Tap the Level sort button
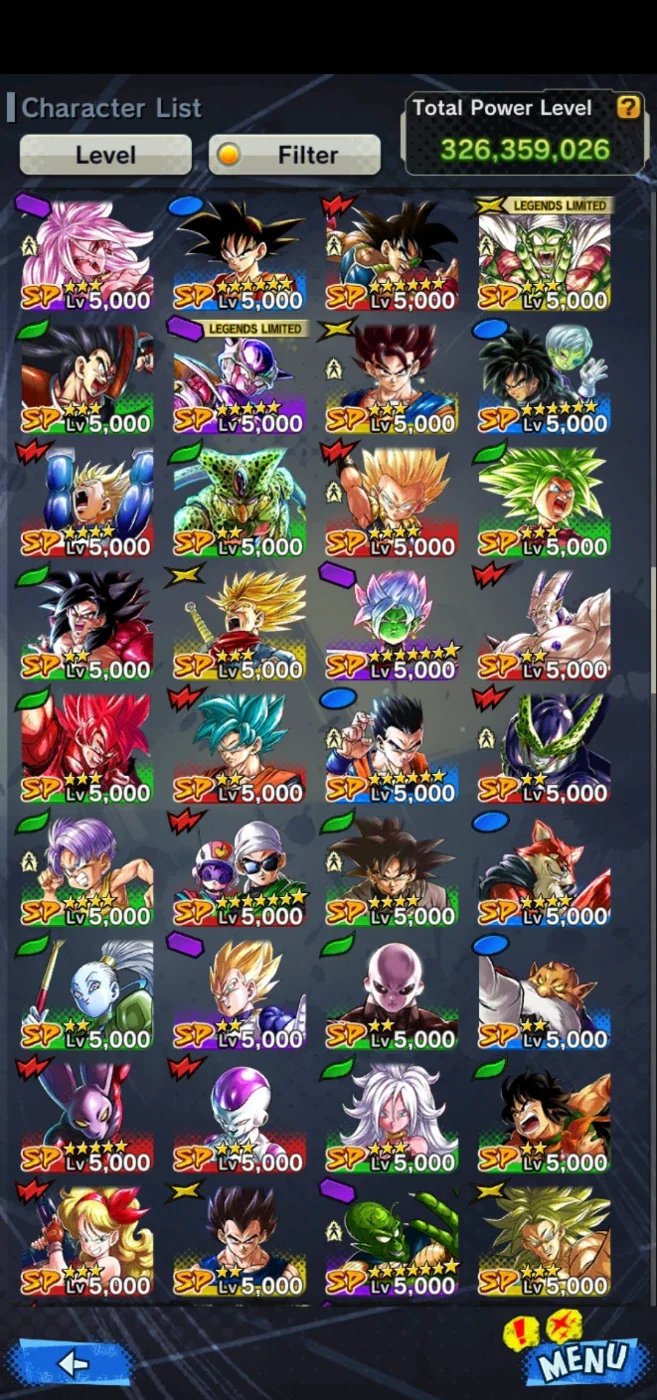This screenshot has width=657, height=1400. [105, 155]
